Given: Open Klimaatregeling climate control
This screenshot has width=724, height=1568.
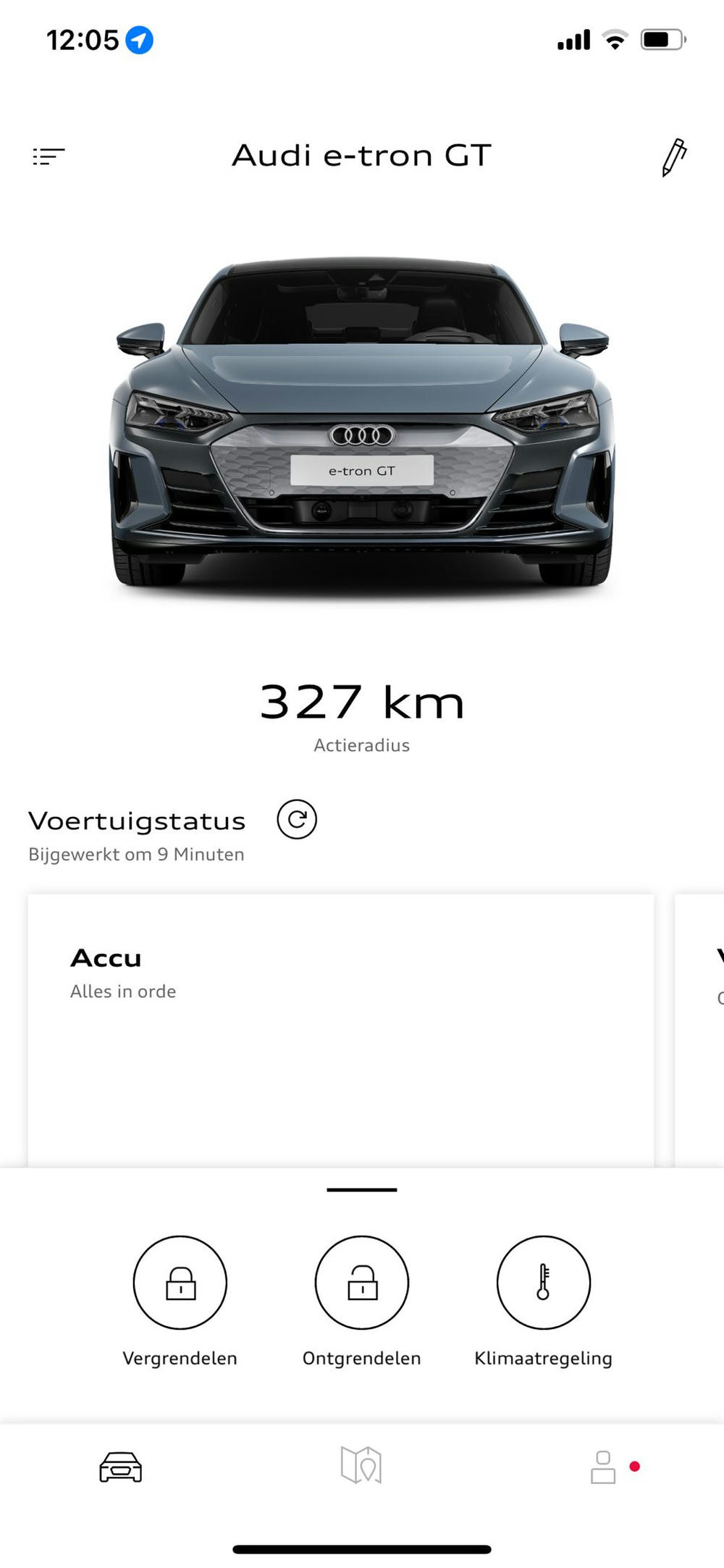Looking at the screenshot, I should 544,1283.
